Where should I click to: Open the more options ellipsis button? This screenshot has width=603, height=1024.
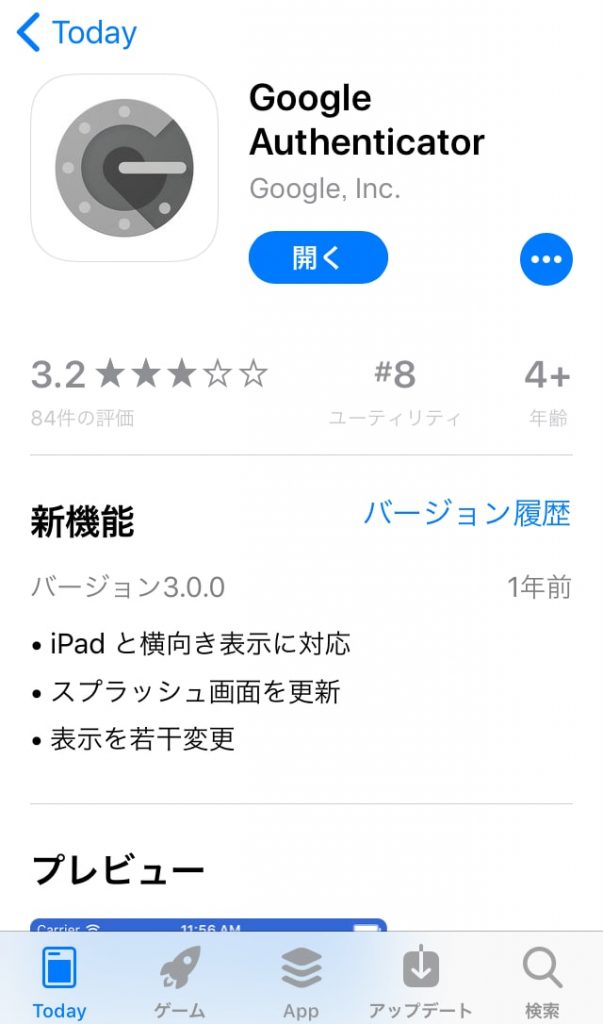tap(546, 259)
